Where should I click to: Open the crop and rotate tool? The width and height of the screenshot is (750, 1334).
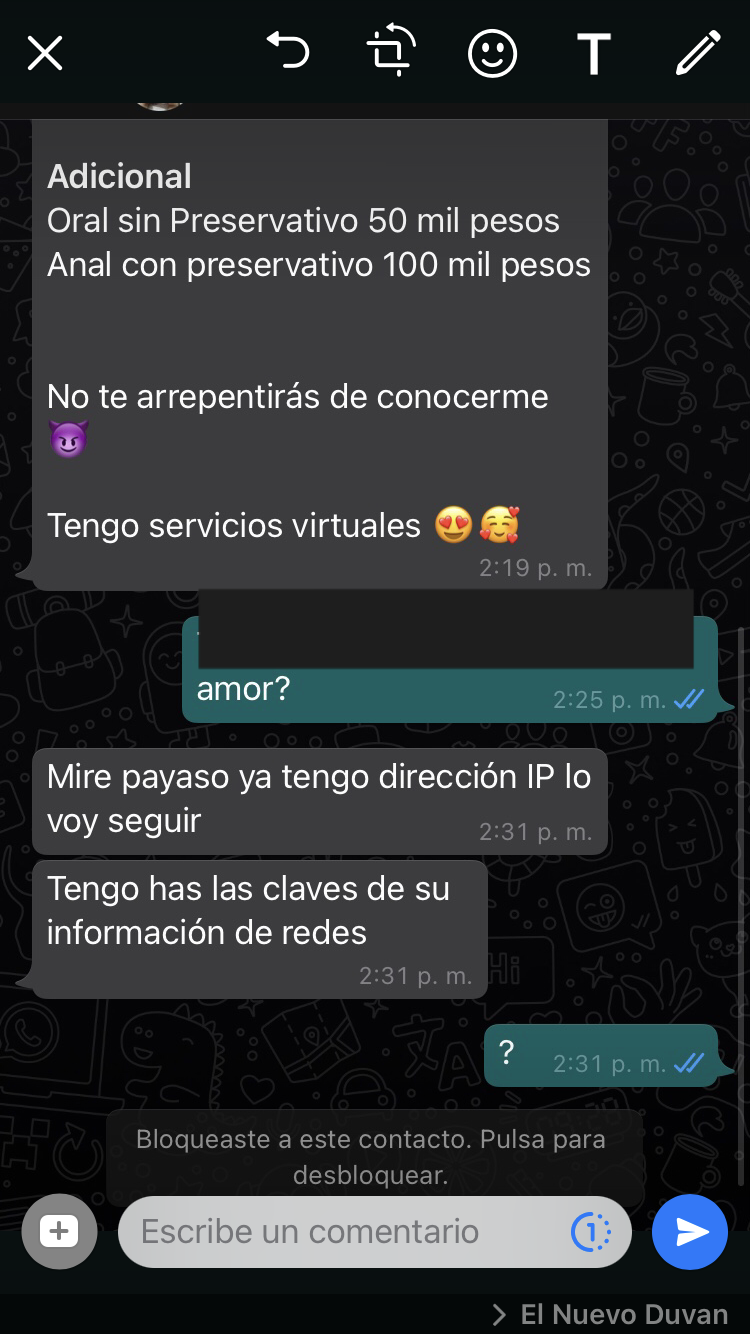tap(391, 53)
